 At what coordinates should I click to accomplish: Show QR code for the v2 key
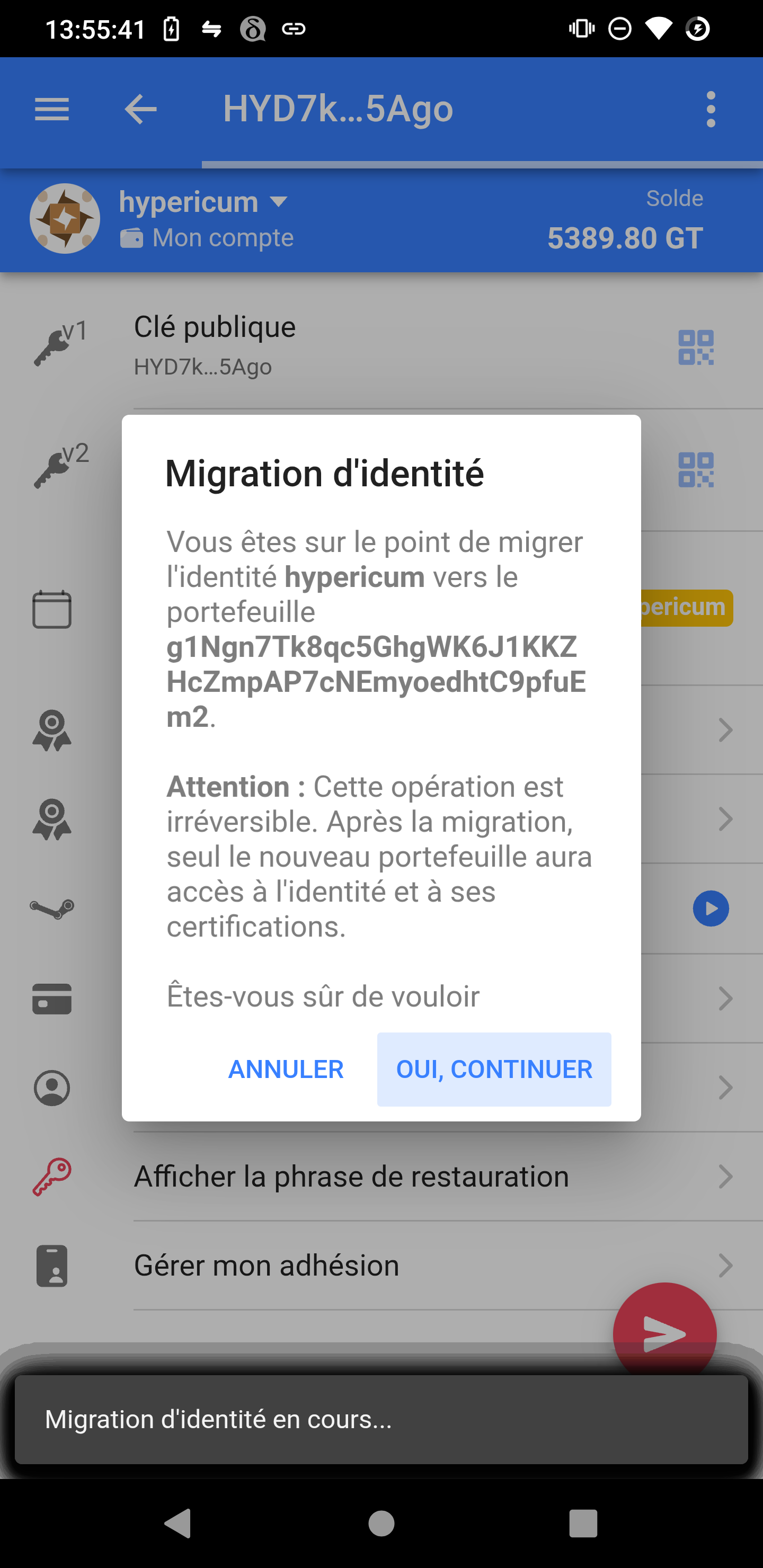point(695,469)
